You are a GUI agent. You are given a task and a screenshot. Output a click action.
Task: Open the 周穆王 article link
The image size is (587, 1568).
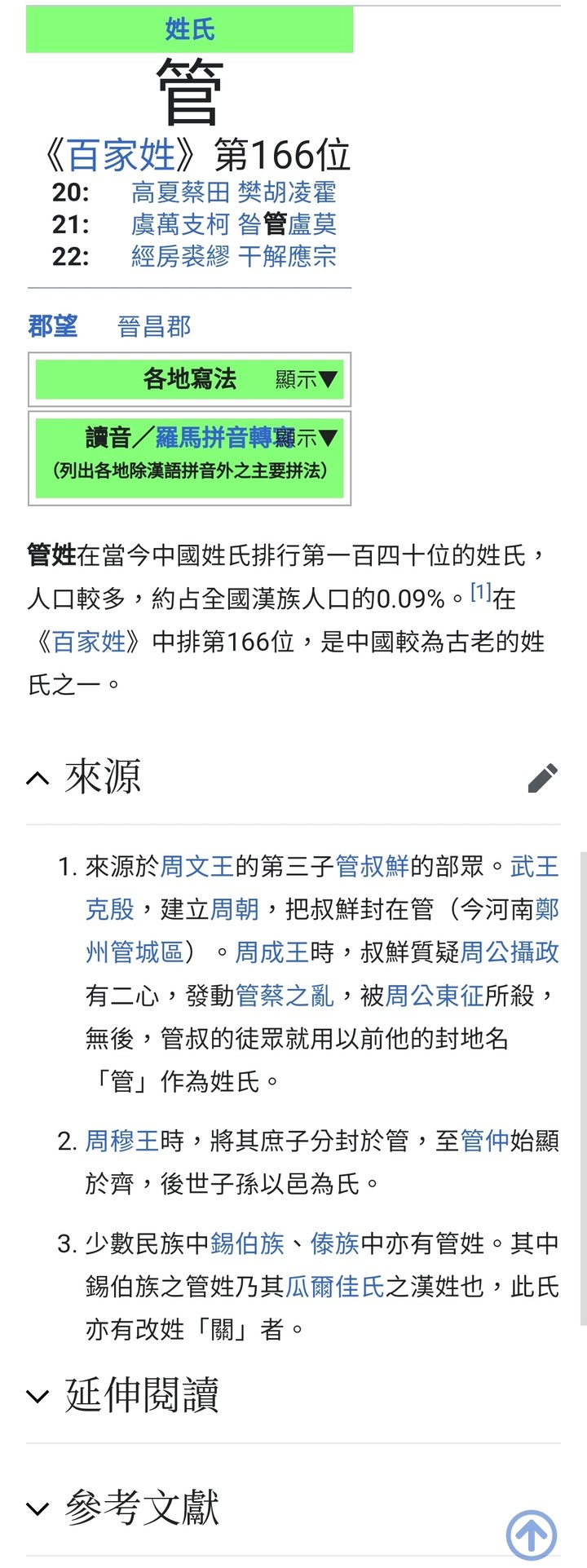(x=122, y=1140)
